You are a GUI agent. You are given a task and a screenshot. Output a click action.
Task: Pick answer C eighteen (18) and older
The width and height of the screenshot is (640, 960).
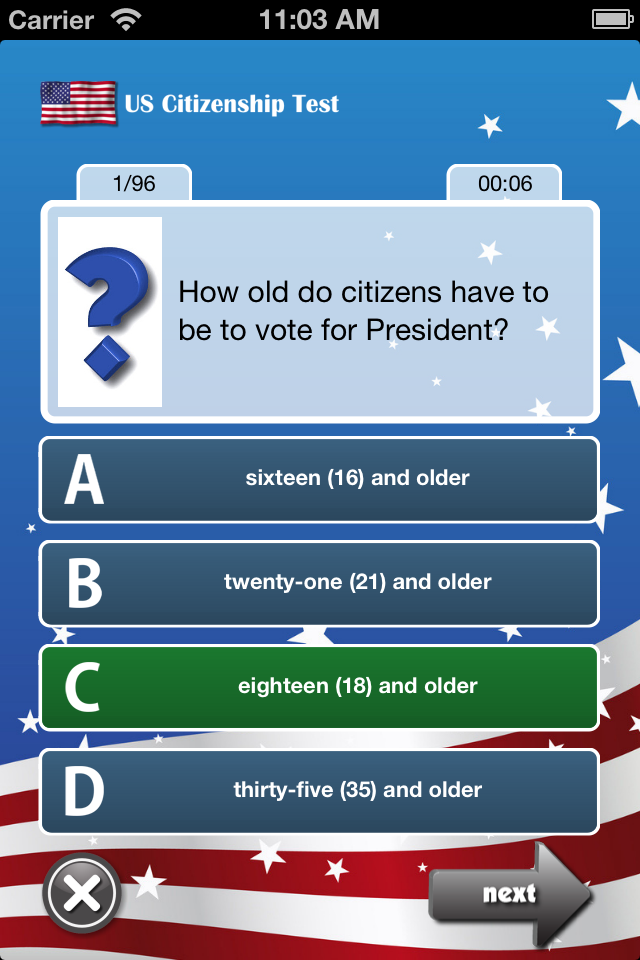[319, 687]
